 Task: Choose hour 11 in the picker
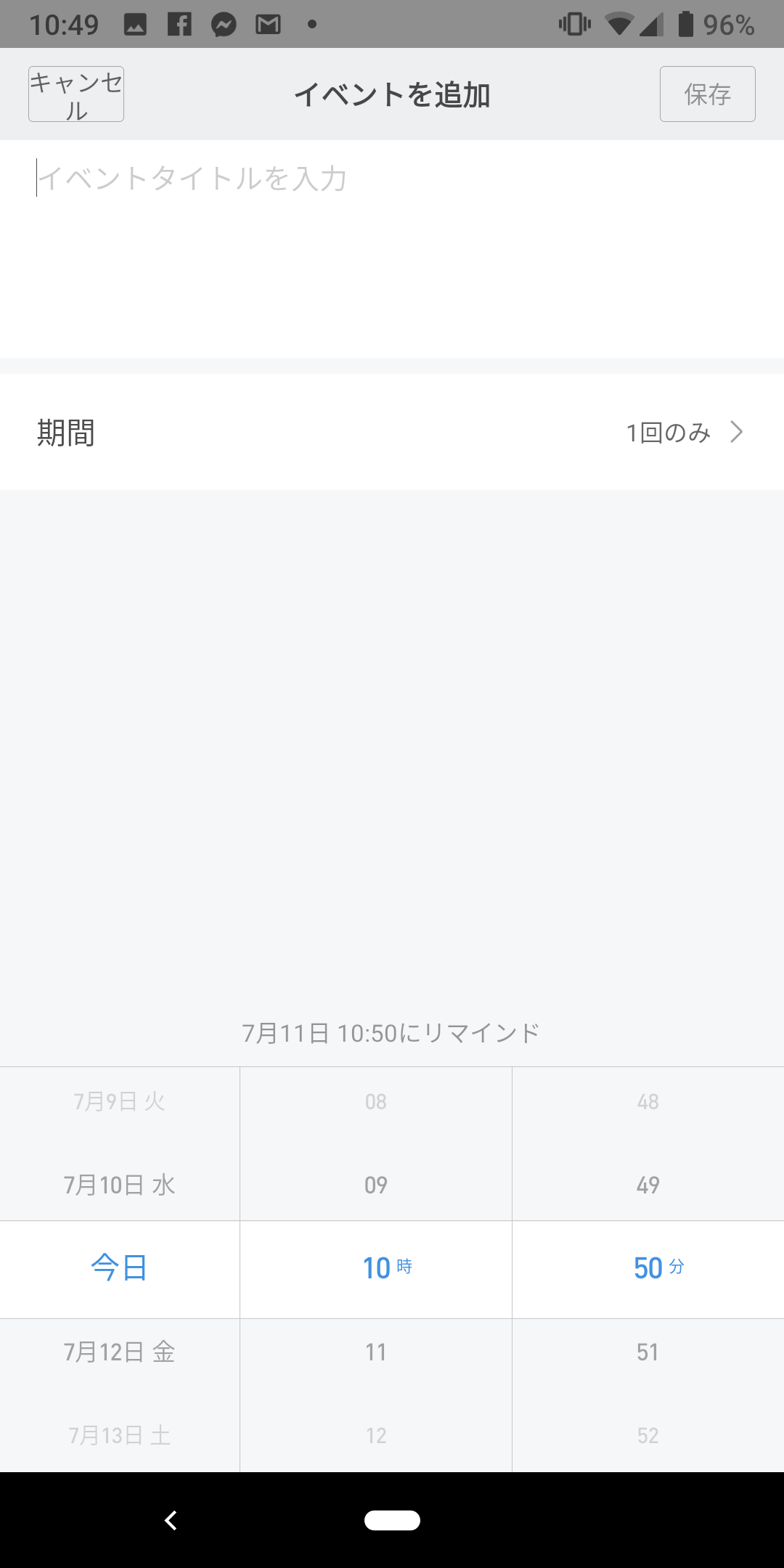coord(376,1352)
